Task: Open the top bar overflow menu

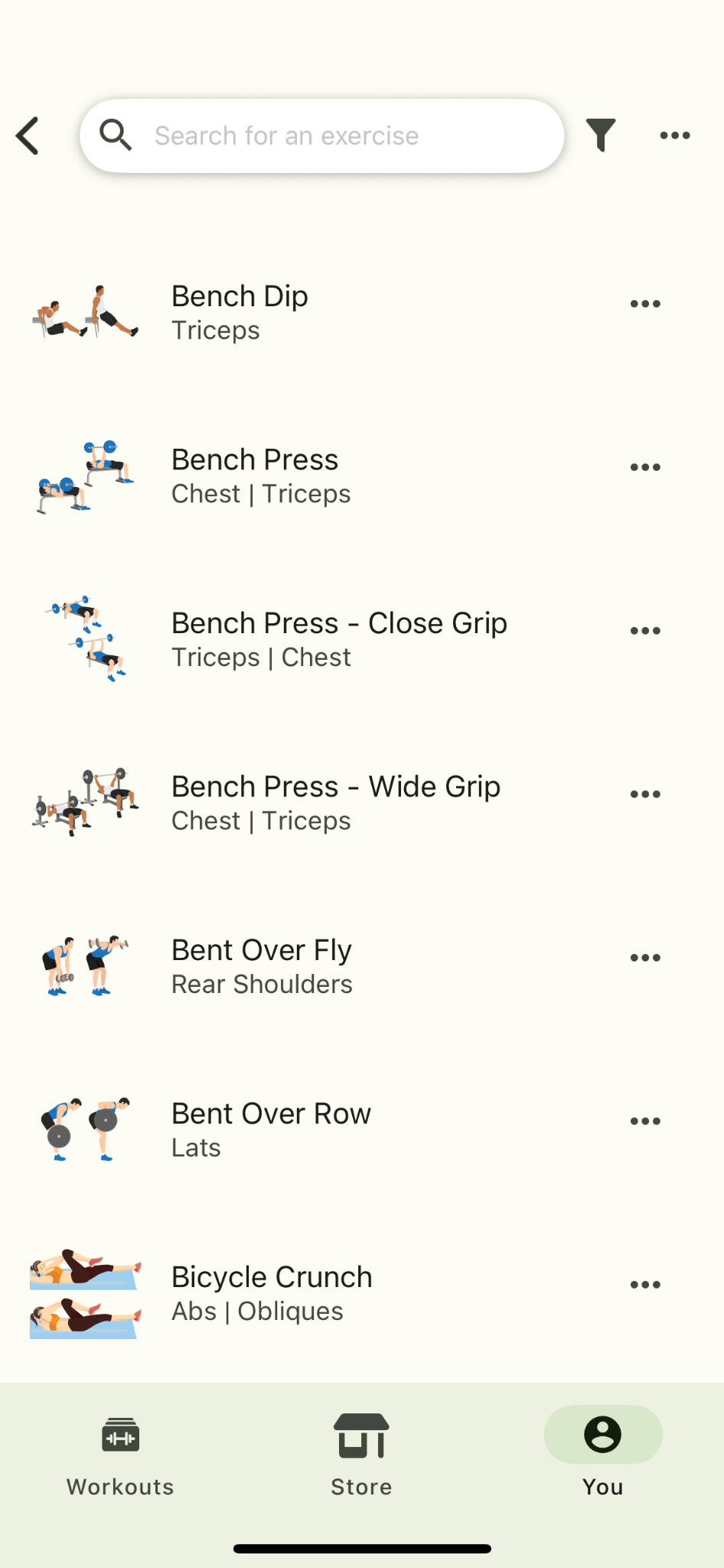Action: click(675, 136)
